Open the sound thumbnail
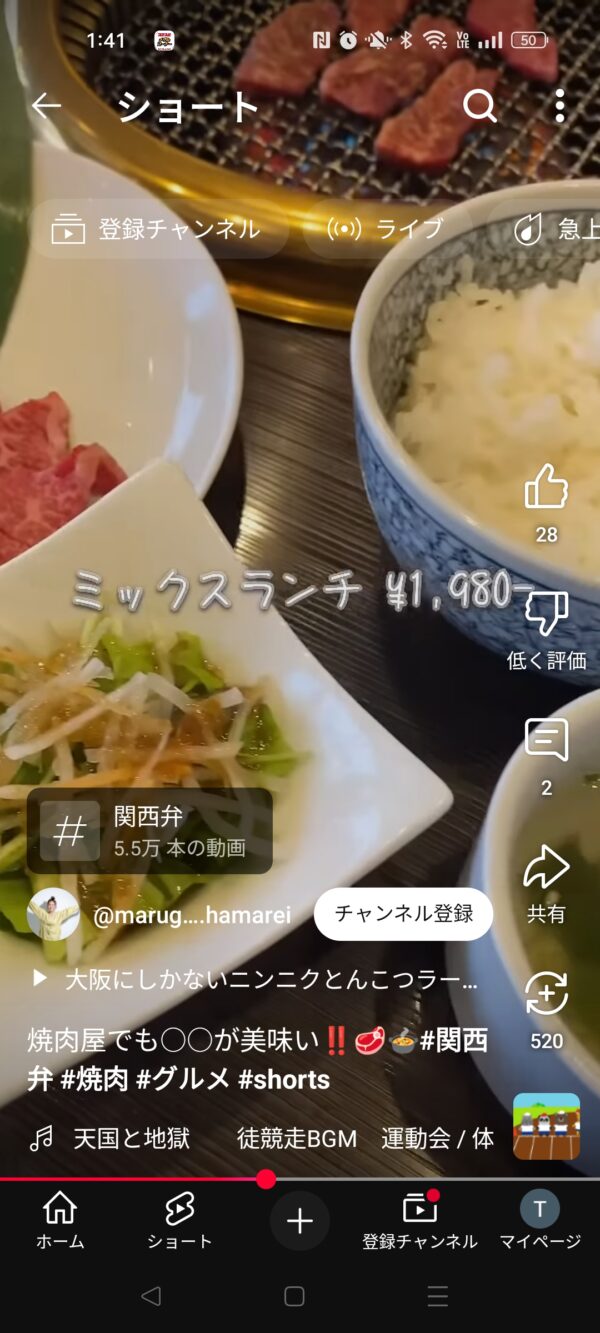Image resolution: width=600 pixels, height=1333 pixels. click(x=546, y=1126)
